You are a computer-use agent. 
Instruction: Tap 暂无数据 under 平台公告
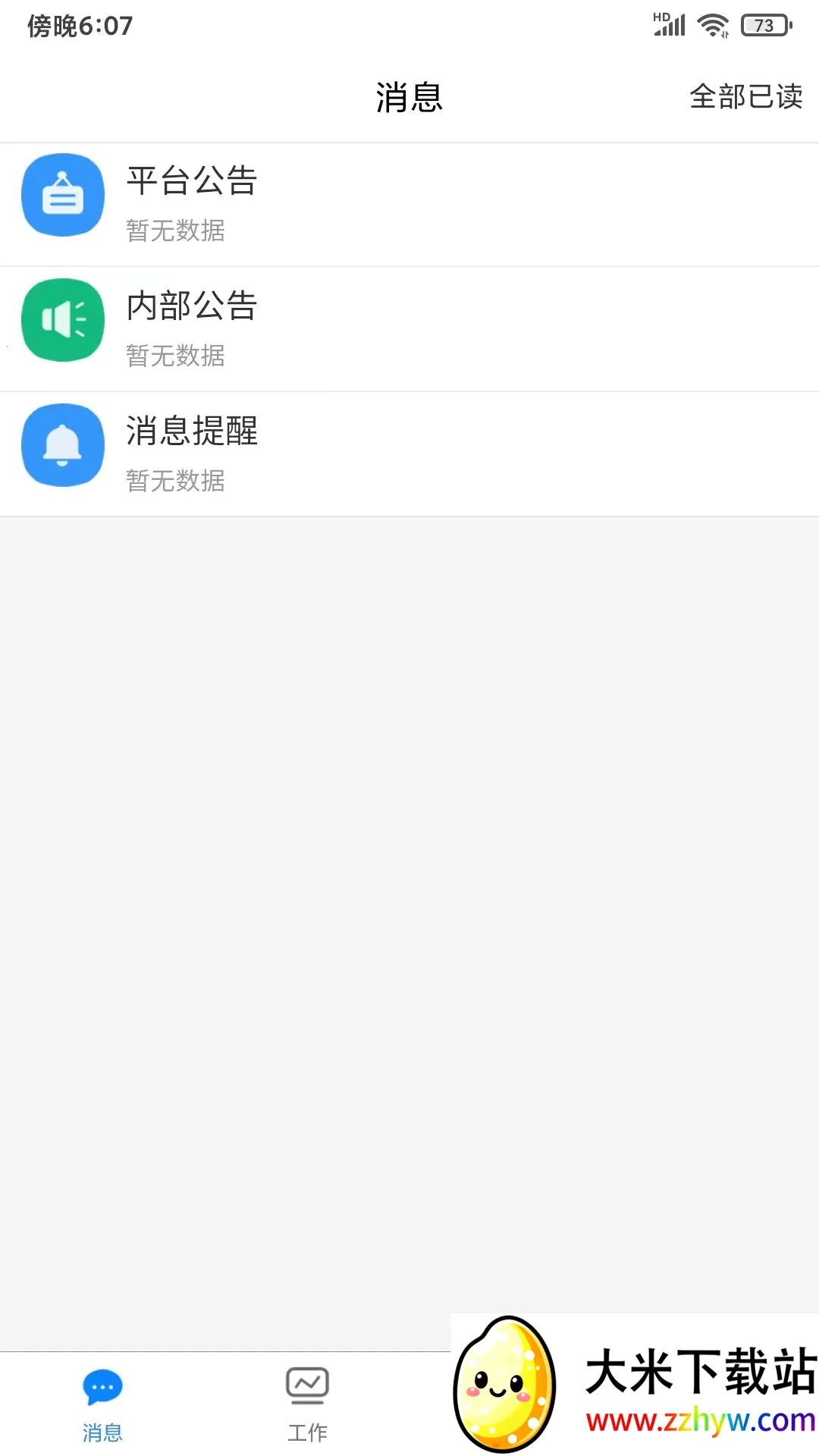175,231
